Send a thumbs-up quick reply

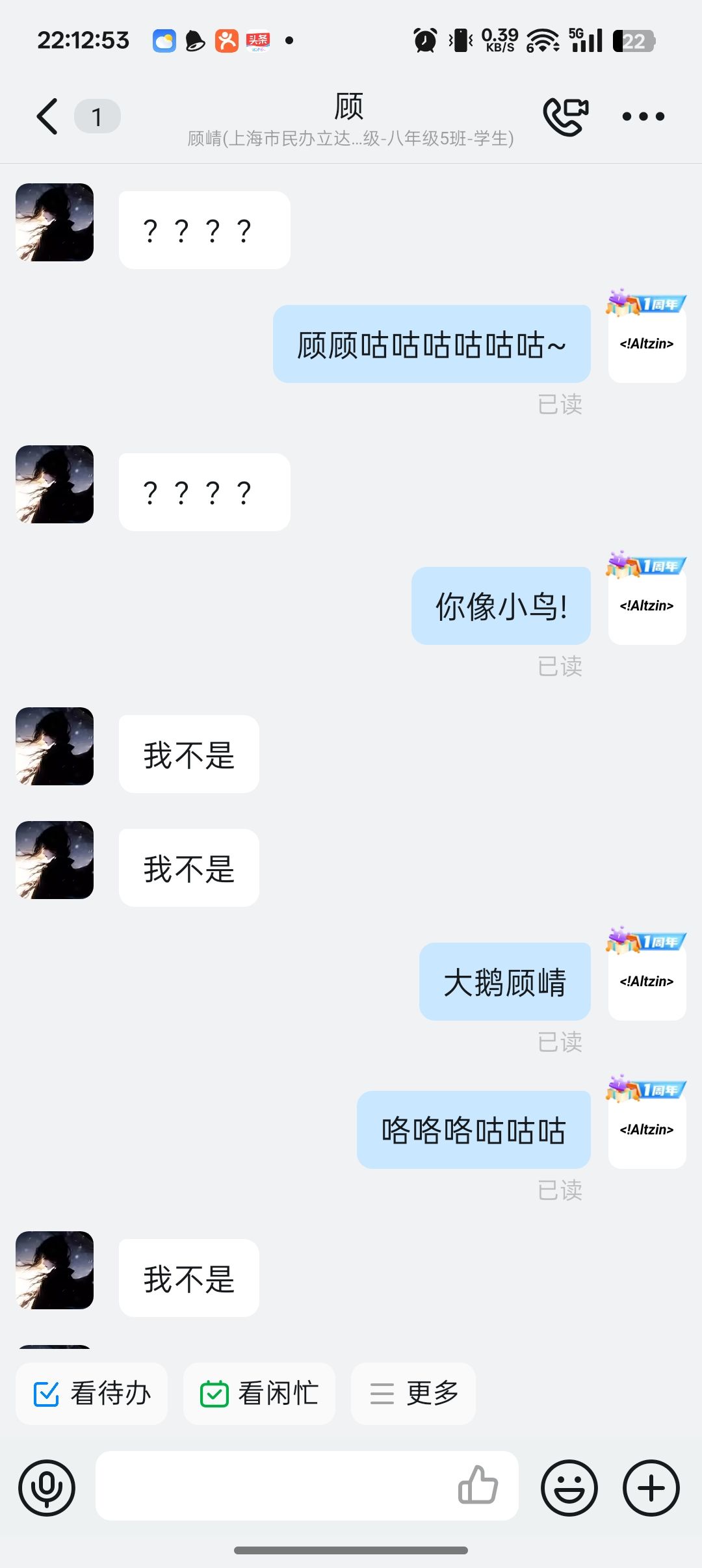click(478, 1486)
